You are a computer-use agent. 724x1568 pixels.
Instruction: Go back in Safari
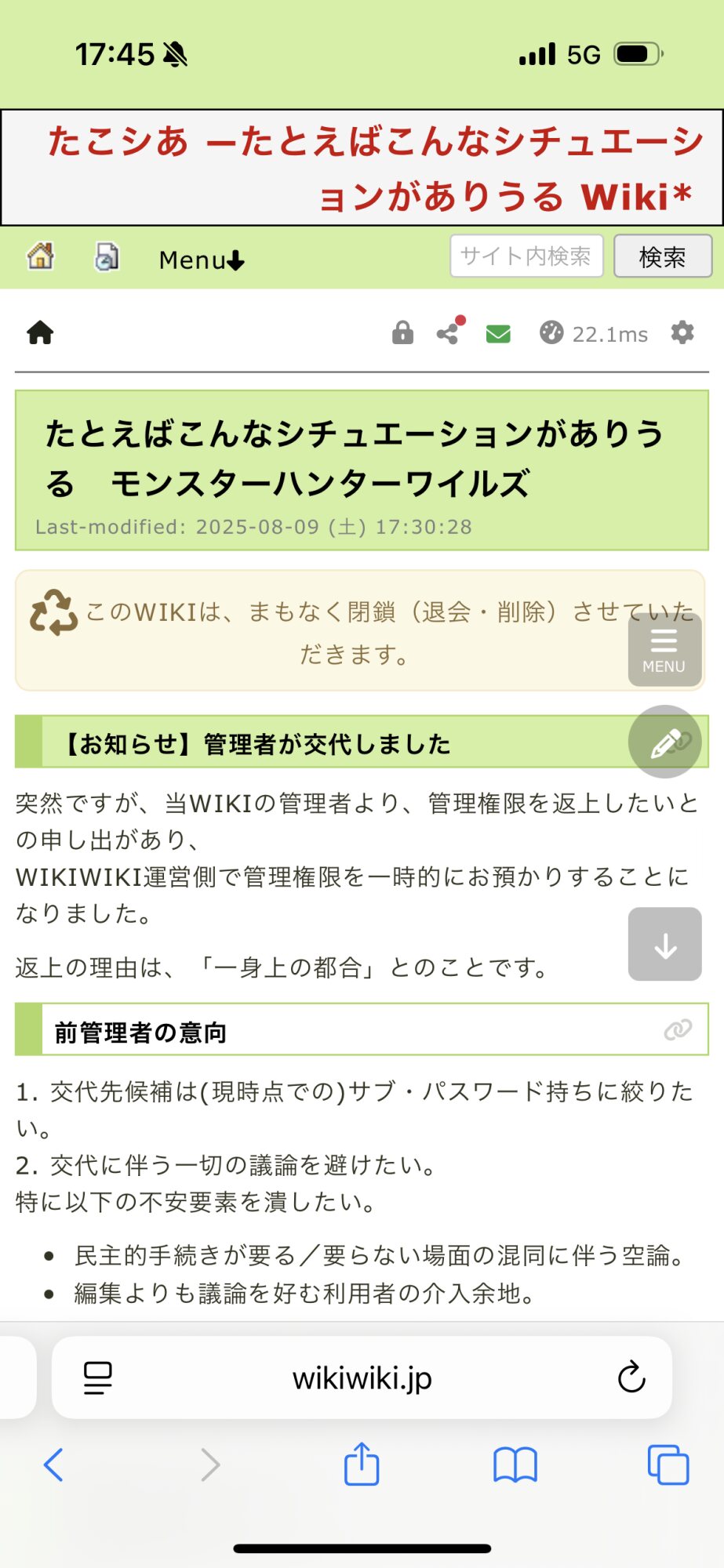tap(53, 1464)
